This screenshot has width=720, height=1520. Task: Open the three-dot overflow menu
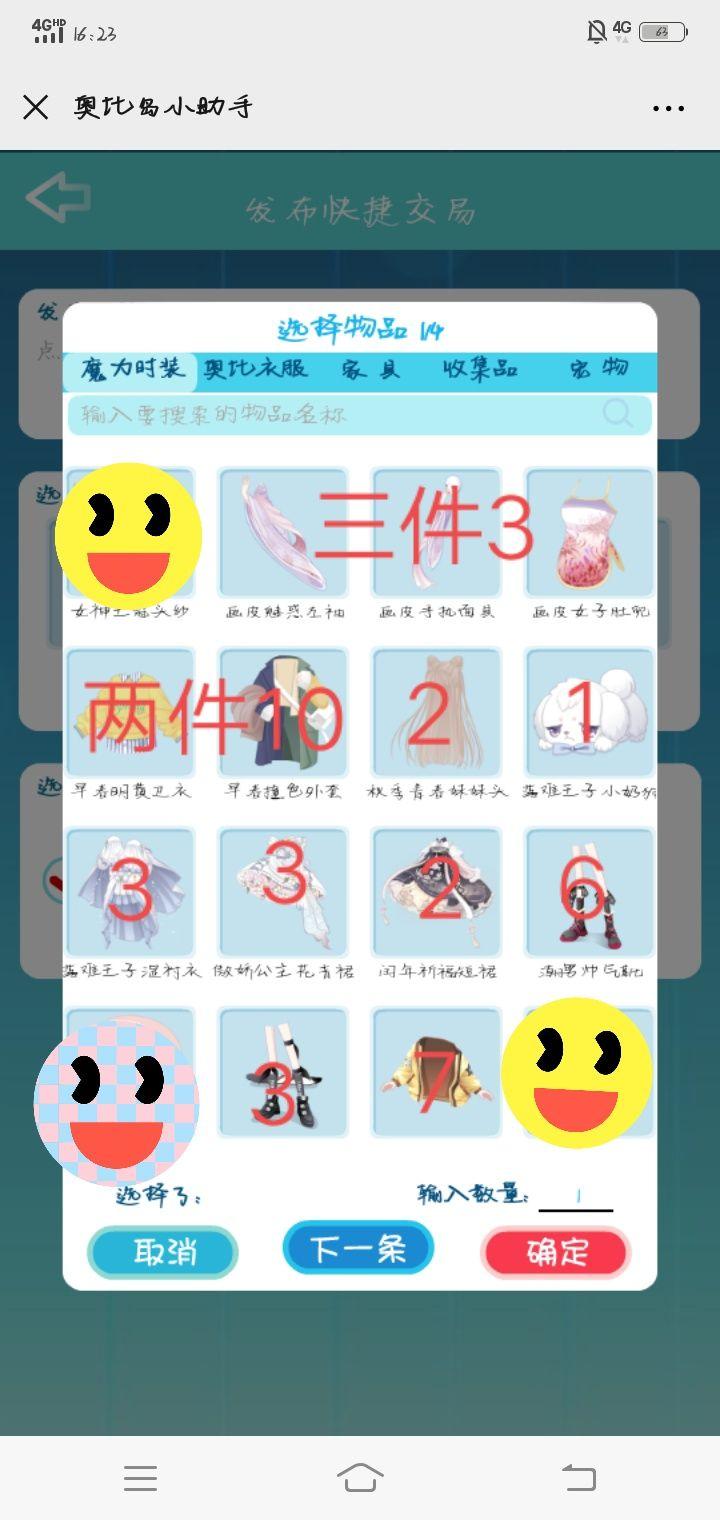668,108
